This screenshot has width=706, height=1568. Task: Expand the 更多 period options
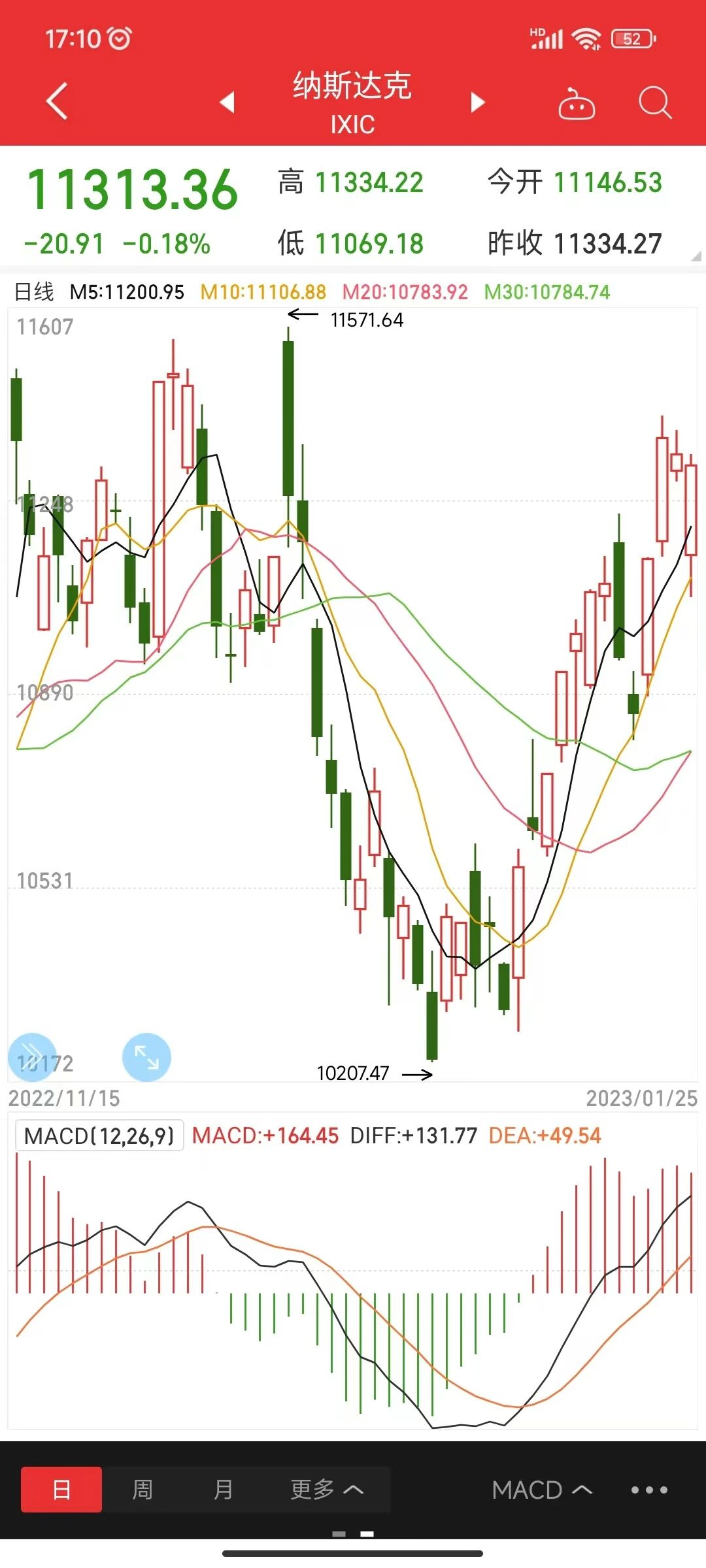point(326,1490)
